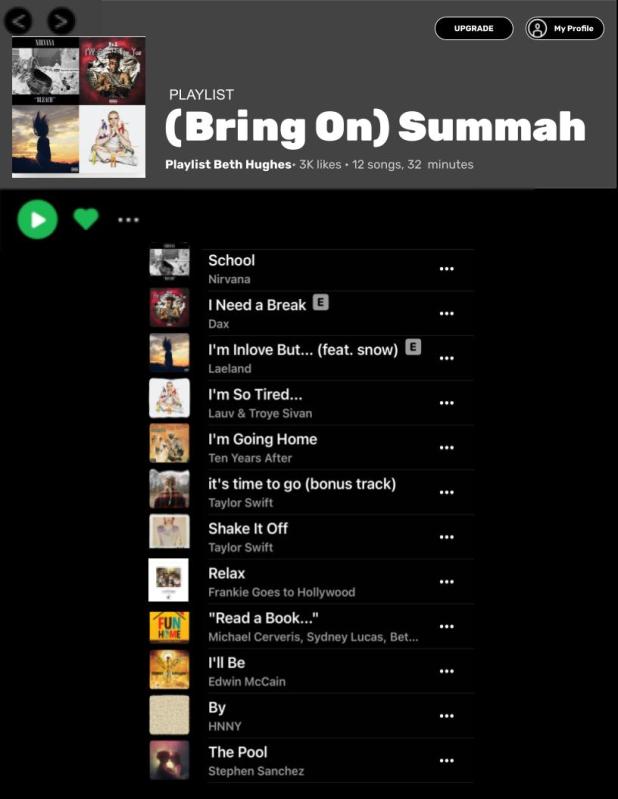This screenshot has height=799, width=618.
Task: Play the playlist
Action: 38,219
